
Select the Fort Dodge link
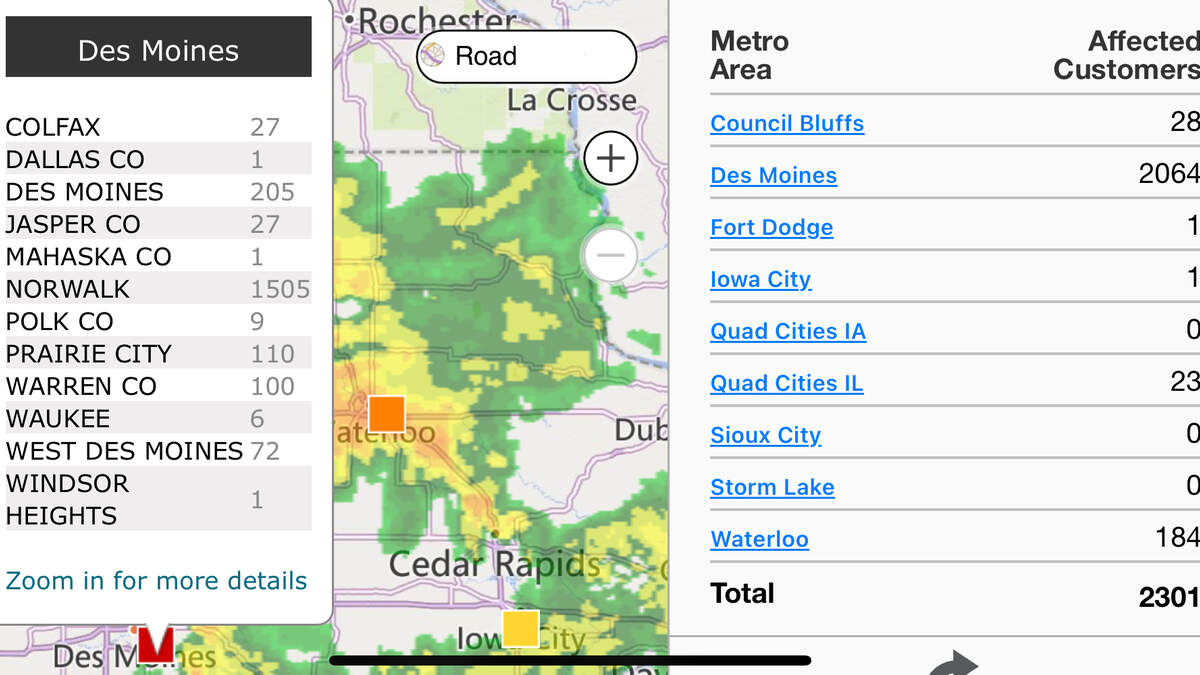point(771,227)
